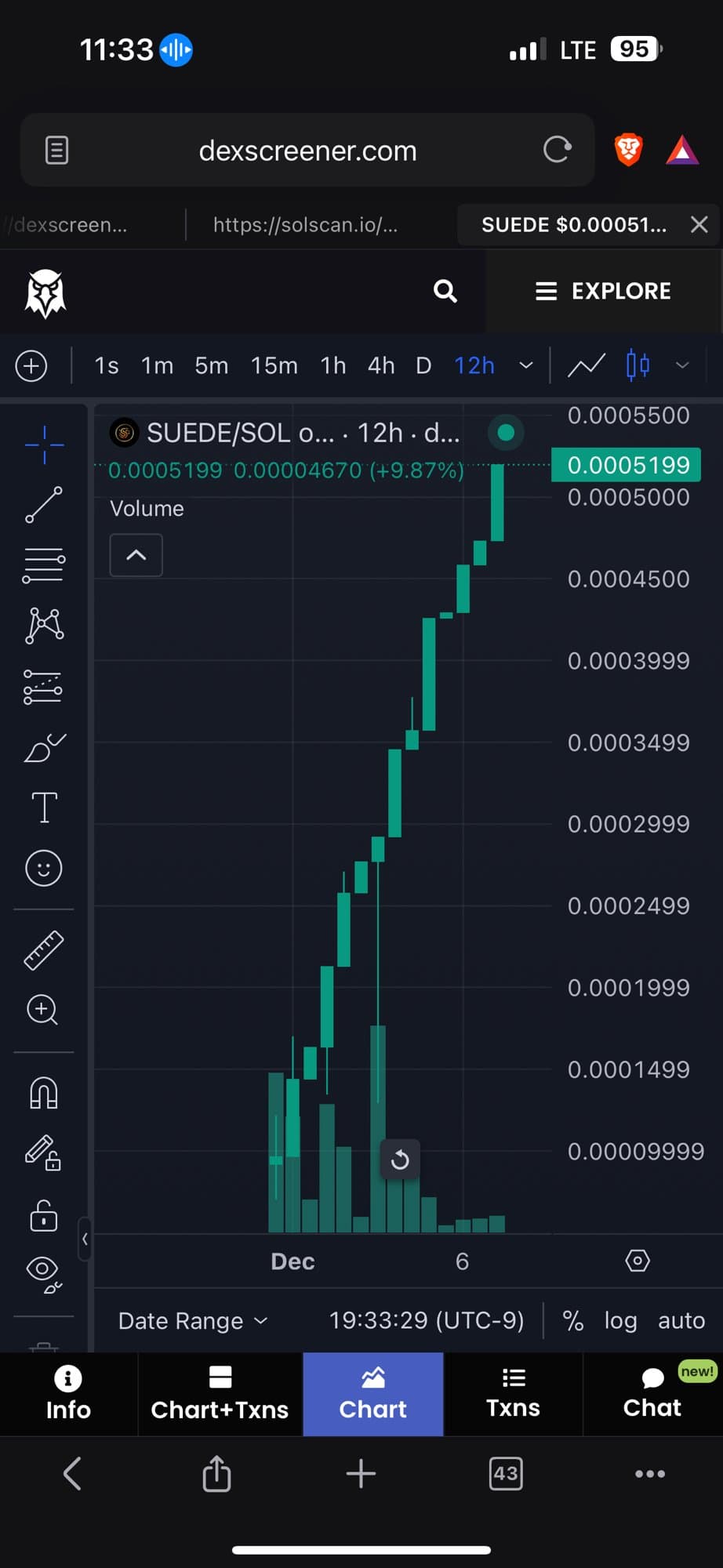Toggle log scale on chart
Screen dimensions: 723x1568
click(x=620, y=1321)
